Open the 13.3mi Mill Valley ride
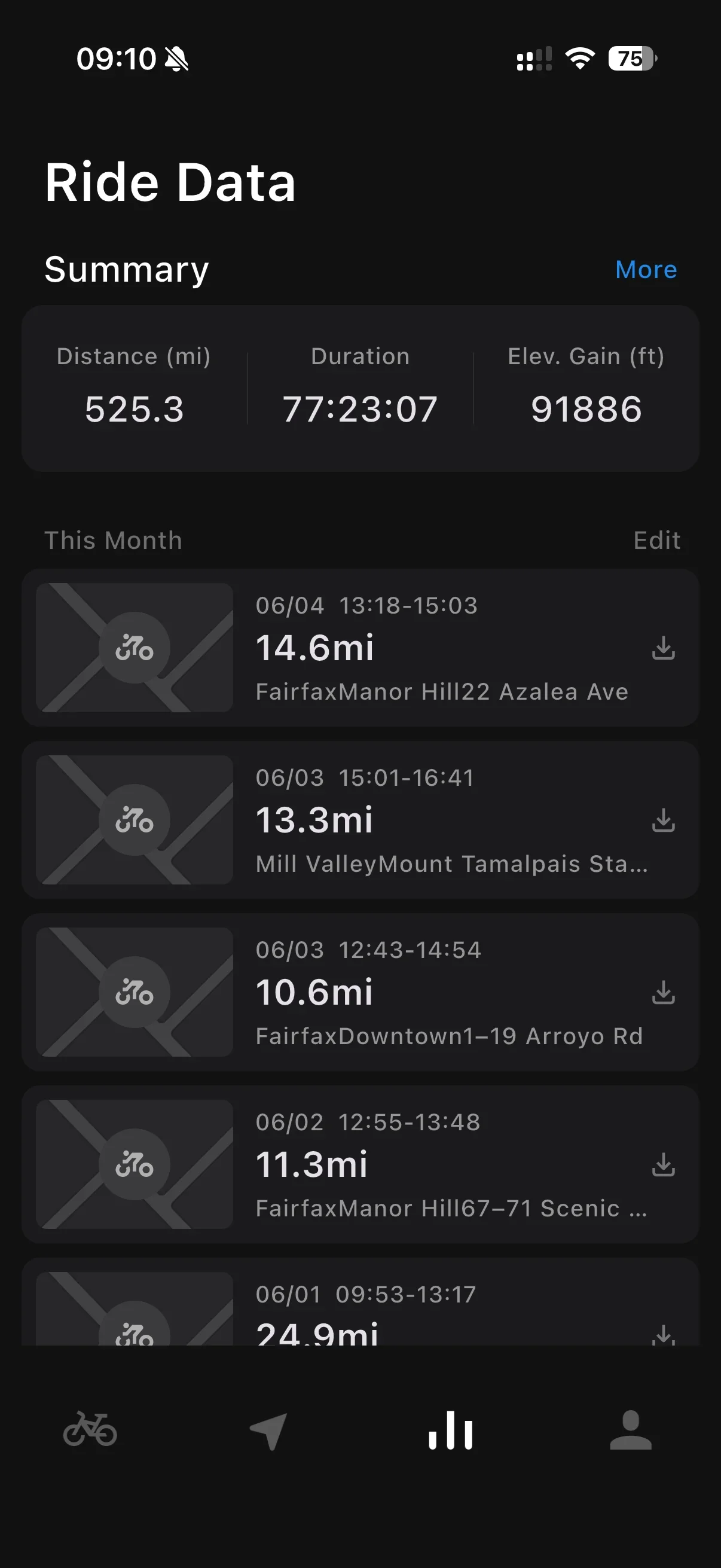Viewport: 721px width, 1568px height. [360, 820]
